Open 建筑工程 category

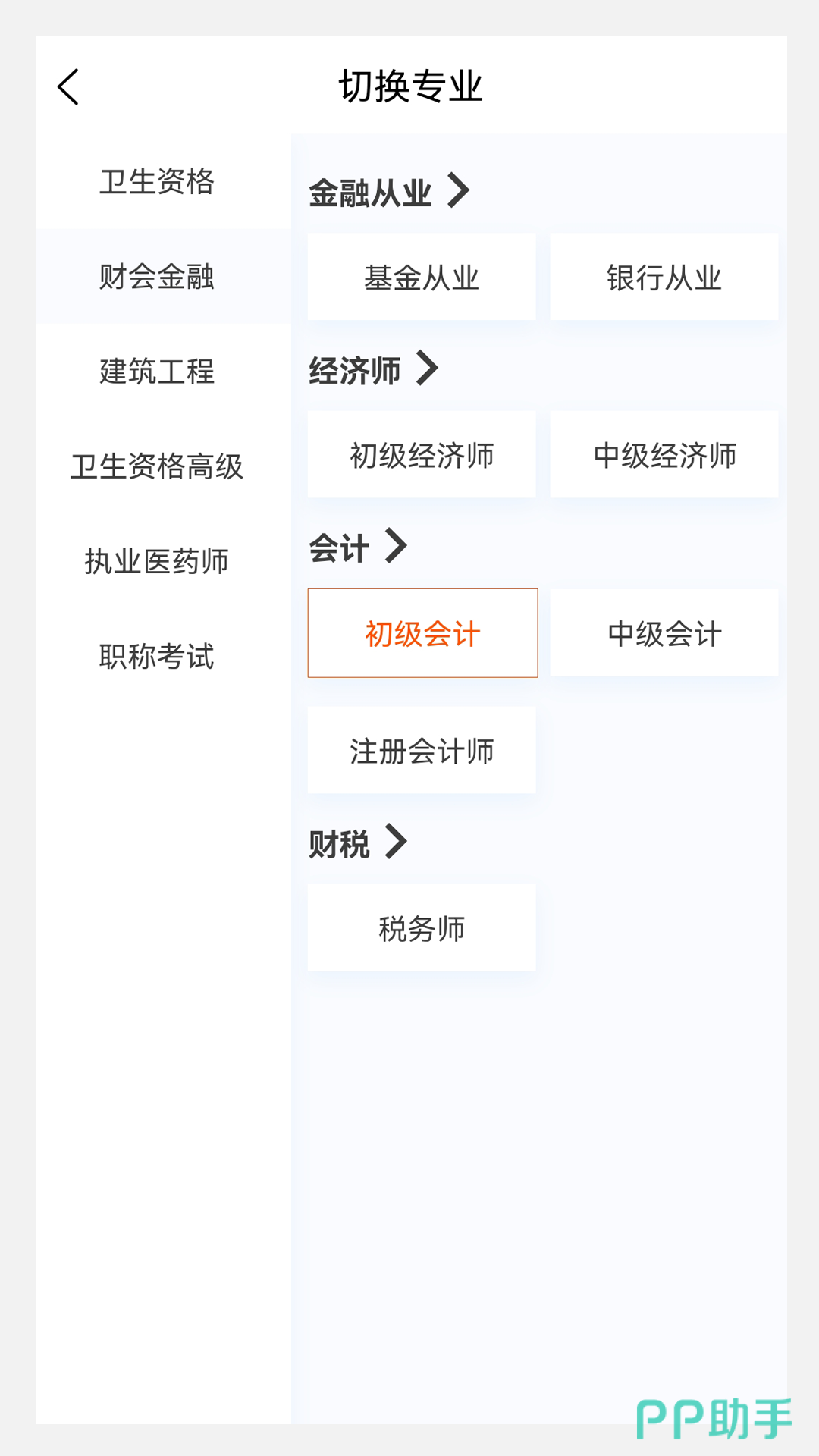[157, 372]
